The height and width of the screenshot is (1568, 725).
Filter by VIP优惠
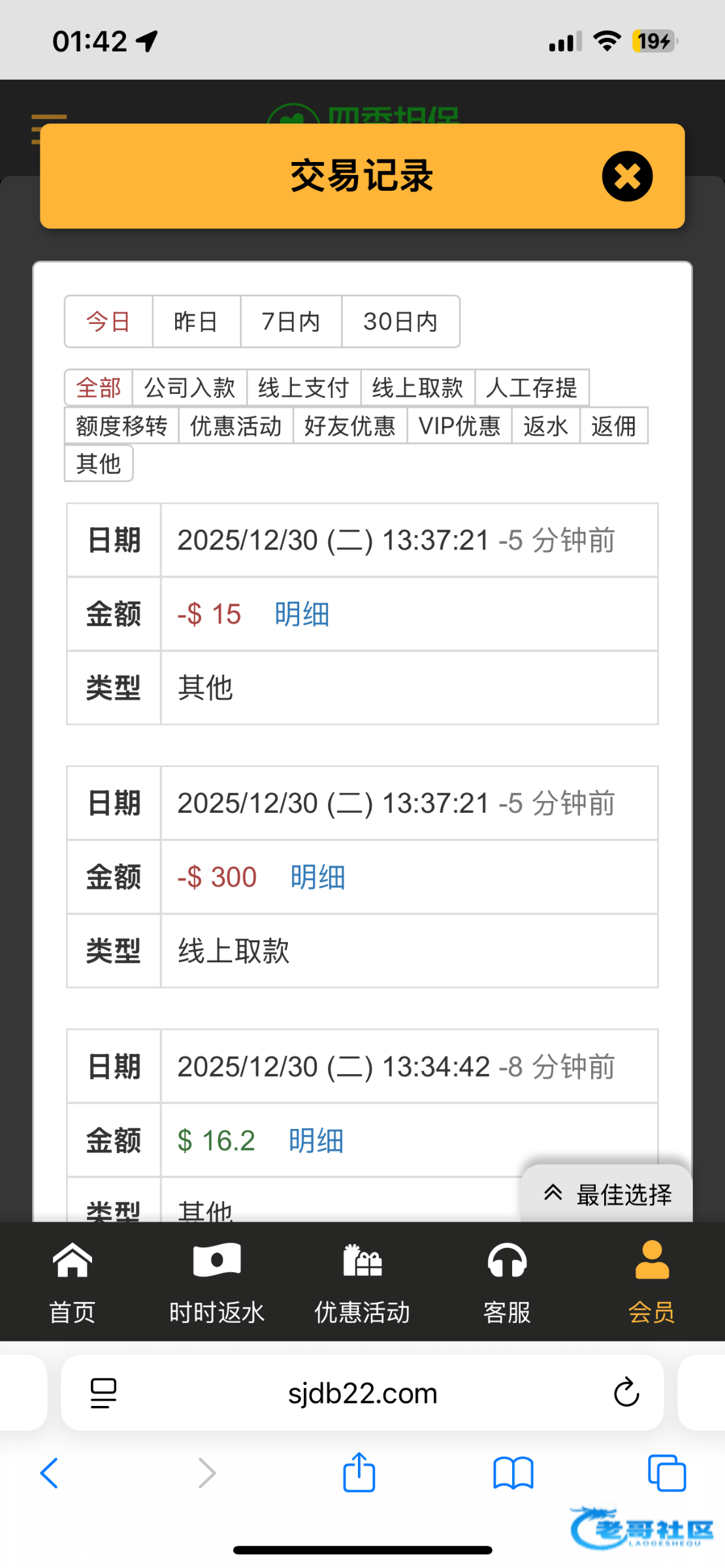[459, 425]
